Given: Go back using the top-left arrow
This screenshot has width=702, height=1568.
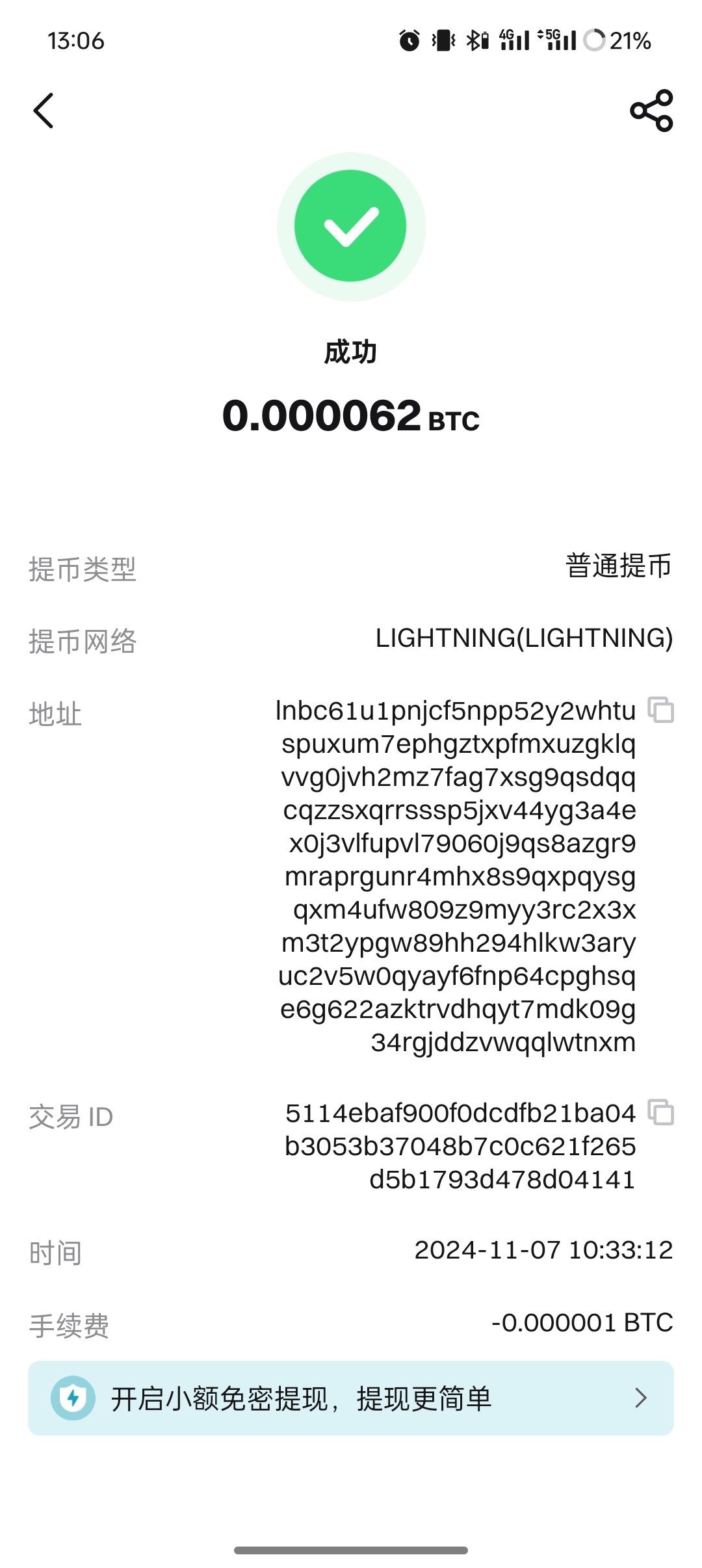Looking at the screenshot, I should (43, 111).
